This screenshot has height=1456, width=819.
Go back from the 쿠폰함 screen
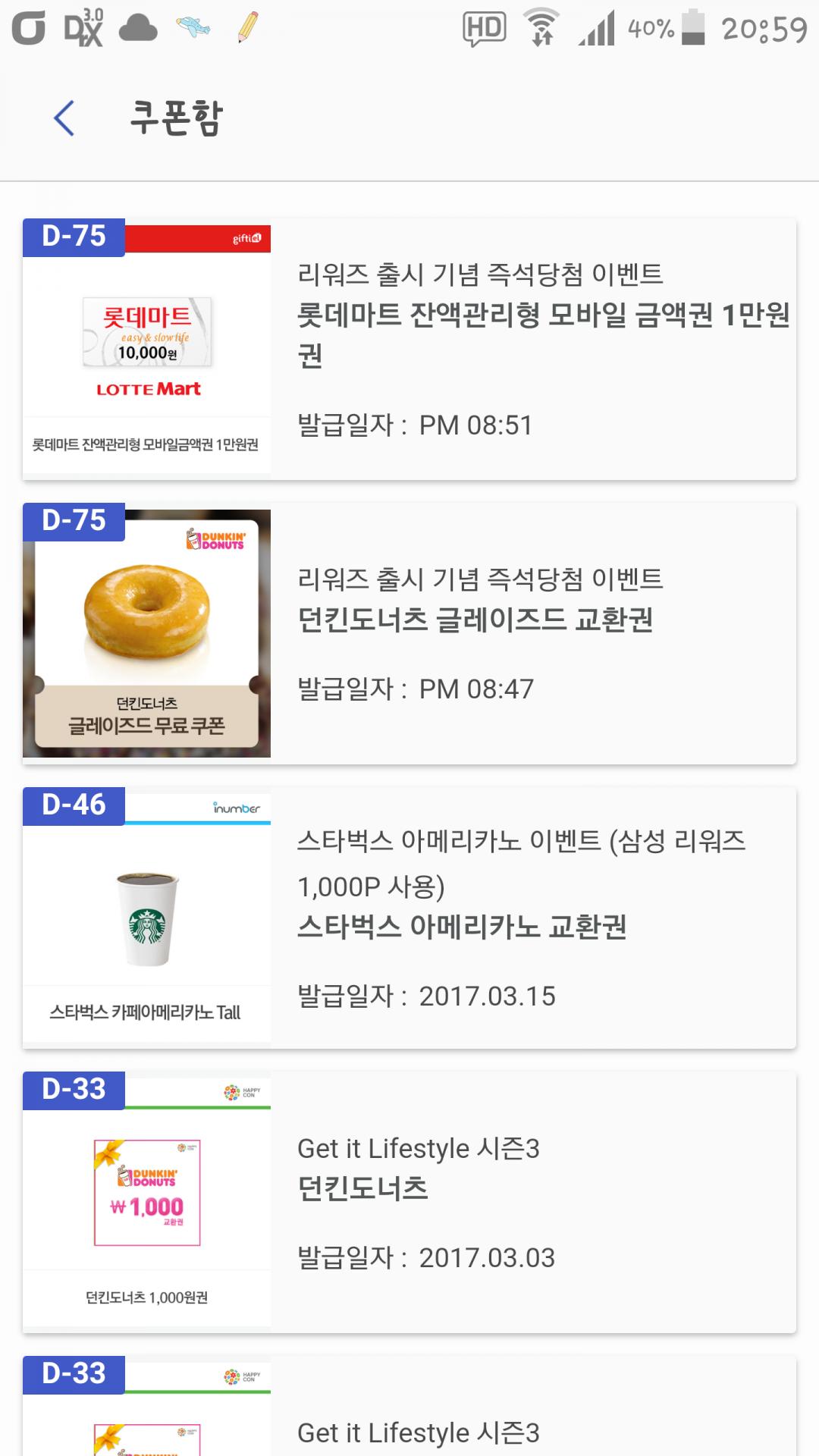(64, 118)
